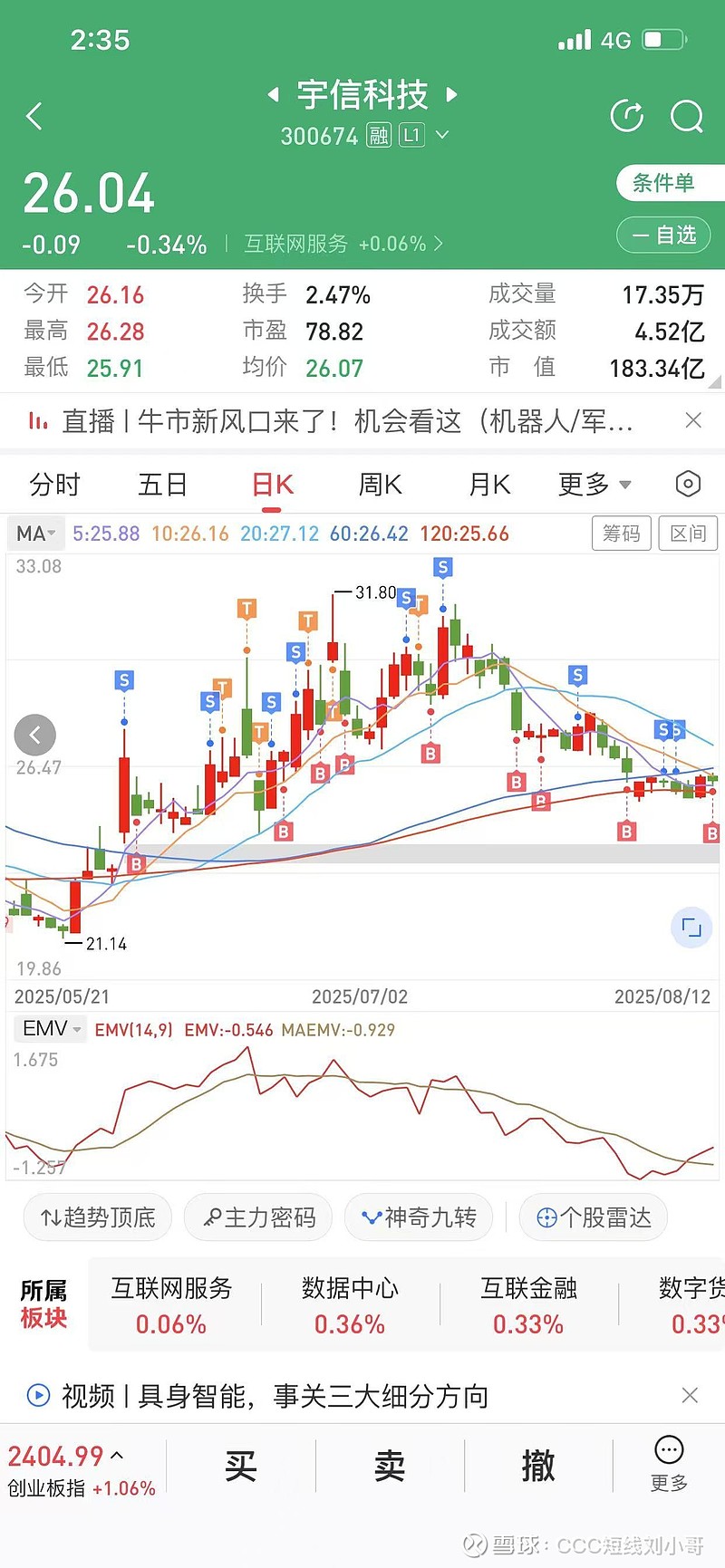
Task: Dismiss the 直播 live banner
Action: [x=693, y=420]
